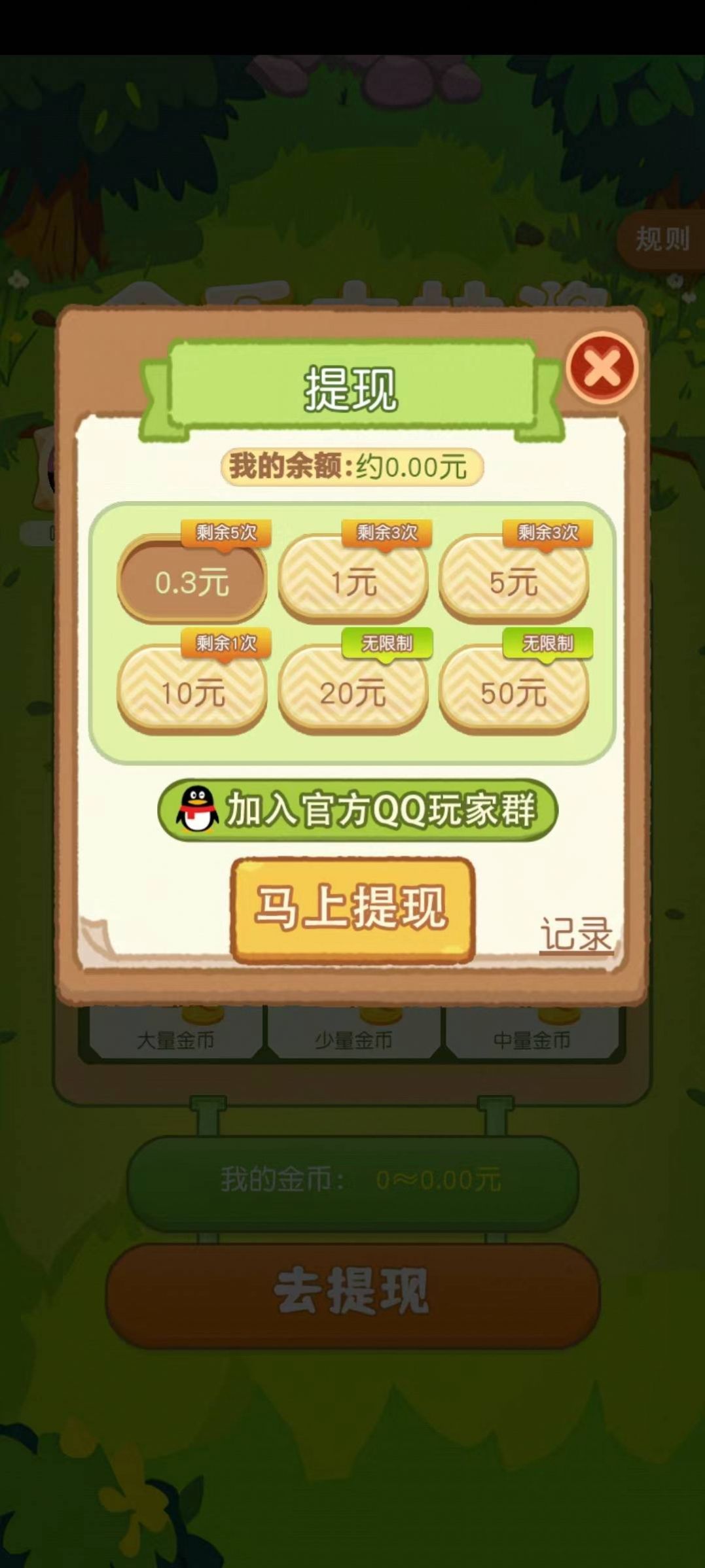Open the 规则 rules page
705x1568 pixels.
pyautogui.click(x=662, y=239)
